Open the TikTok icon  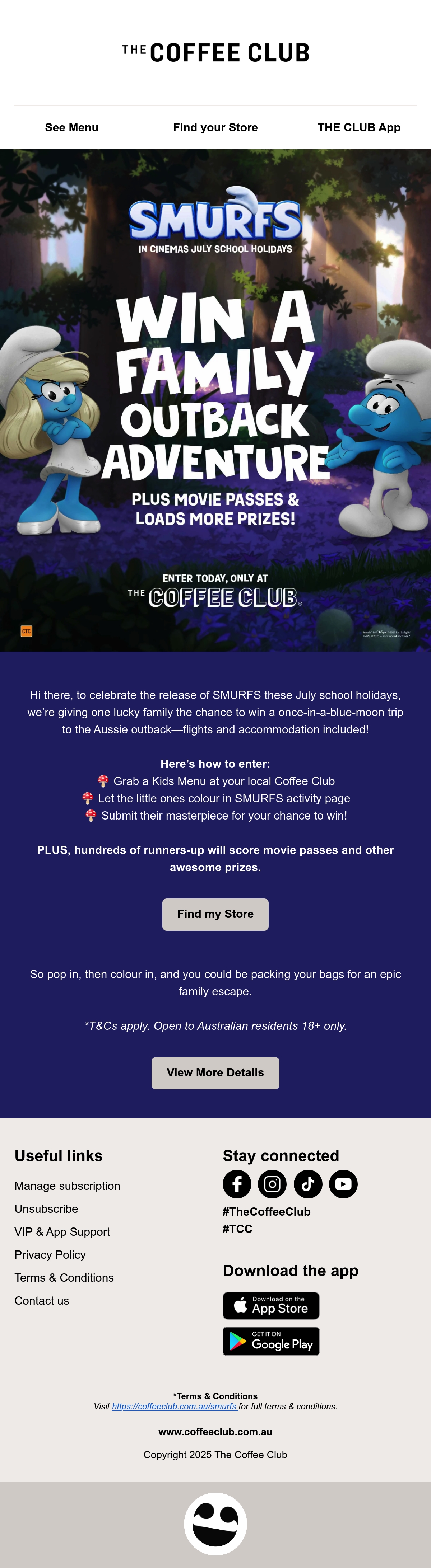pos(308,1184)
